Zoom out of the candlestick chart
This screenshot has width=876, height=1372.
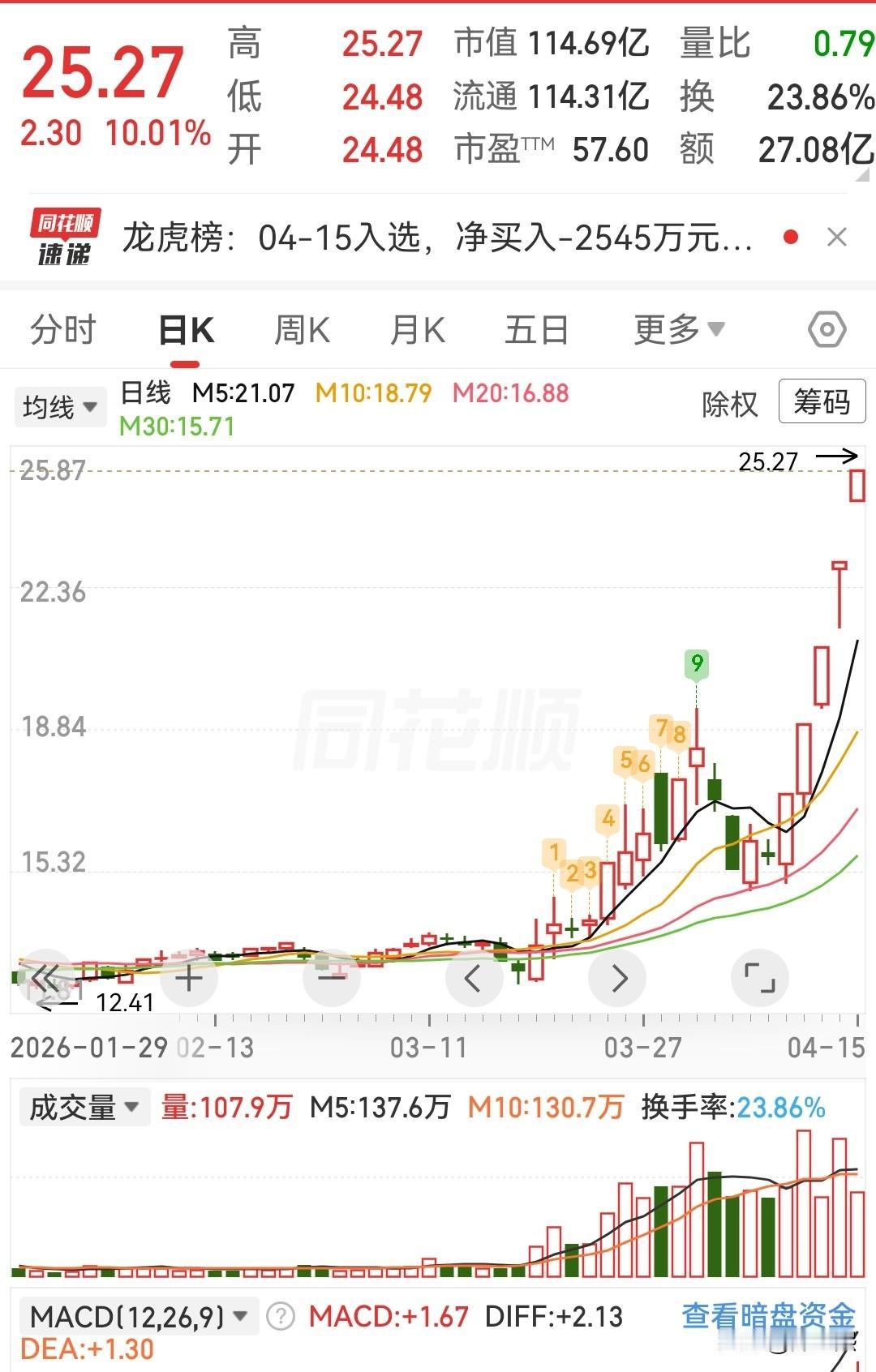coord(332,978)
